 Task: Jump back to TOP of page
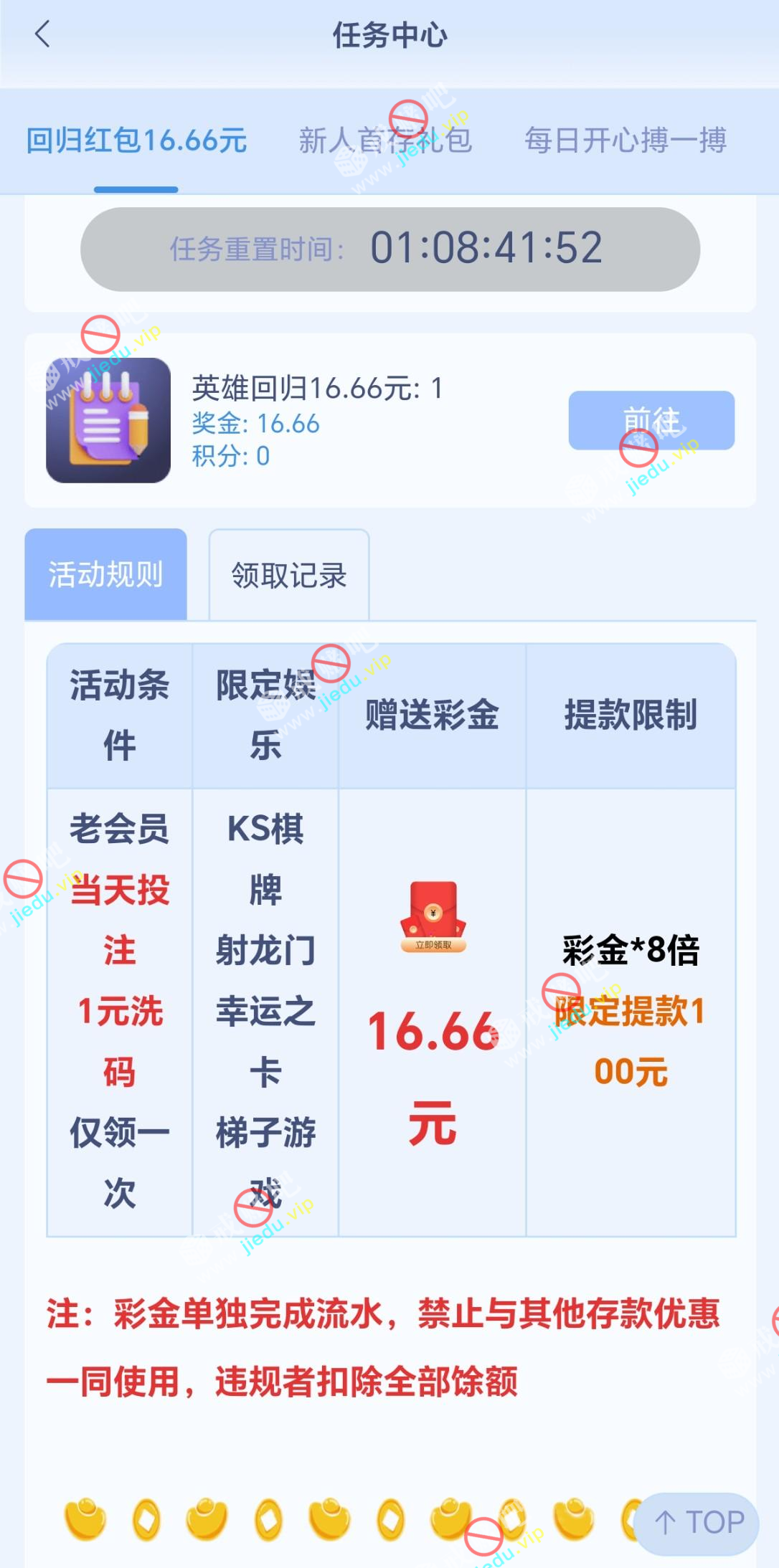click(x=697, y=1522)
